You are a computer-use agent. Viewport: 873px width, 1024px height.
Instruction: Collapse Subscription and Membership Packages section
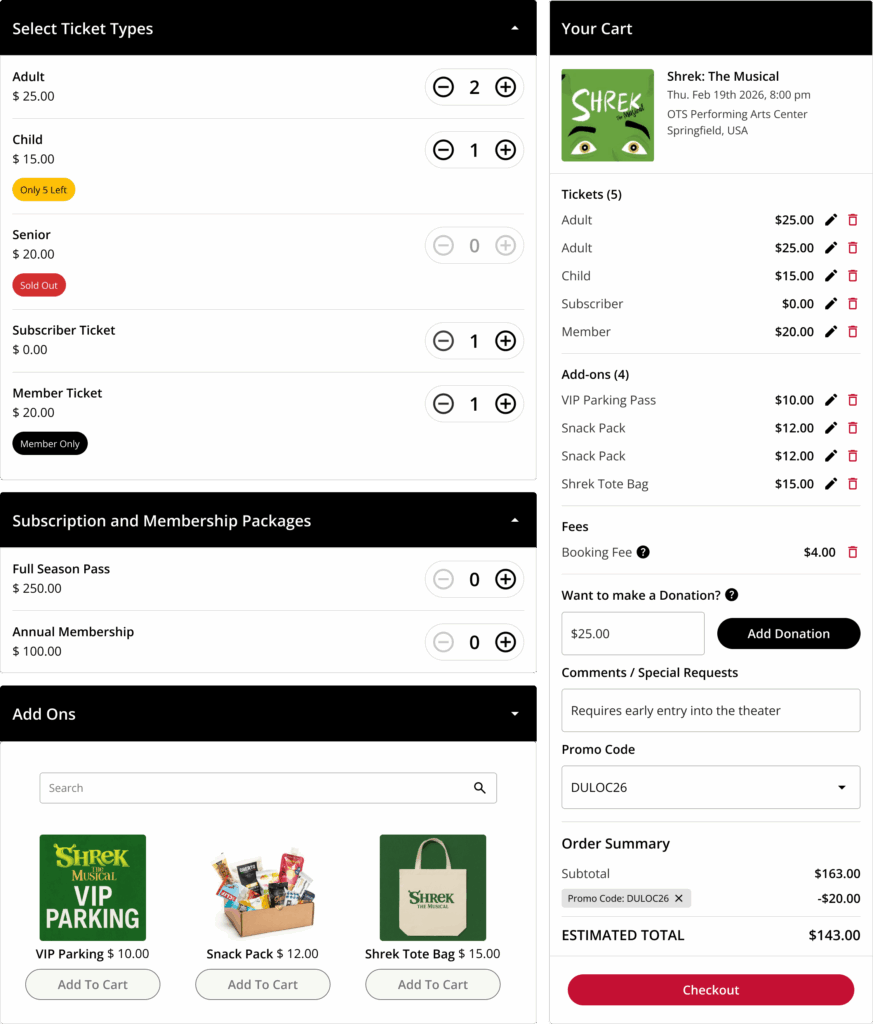tap(515, 520)
